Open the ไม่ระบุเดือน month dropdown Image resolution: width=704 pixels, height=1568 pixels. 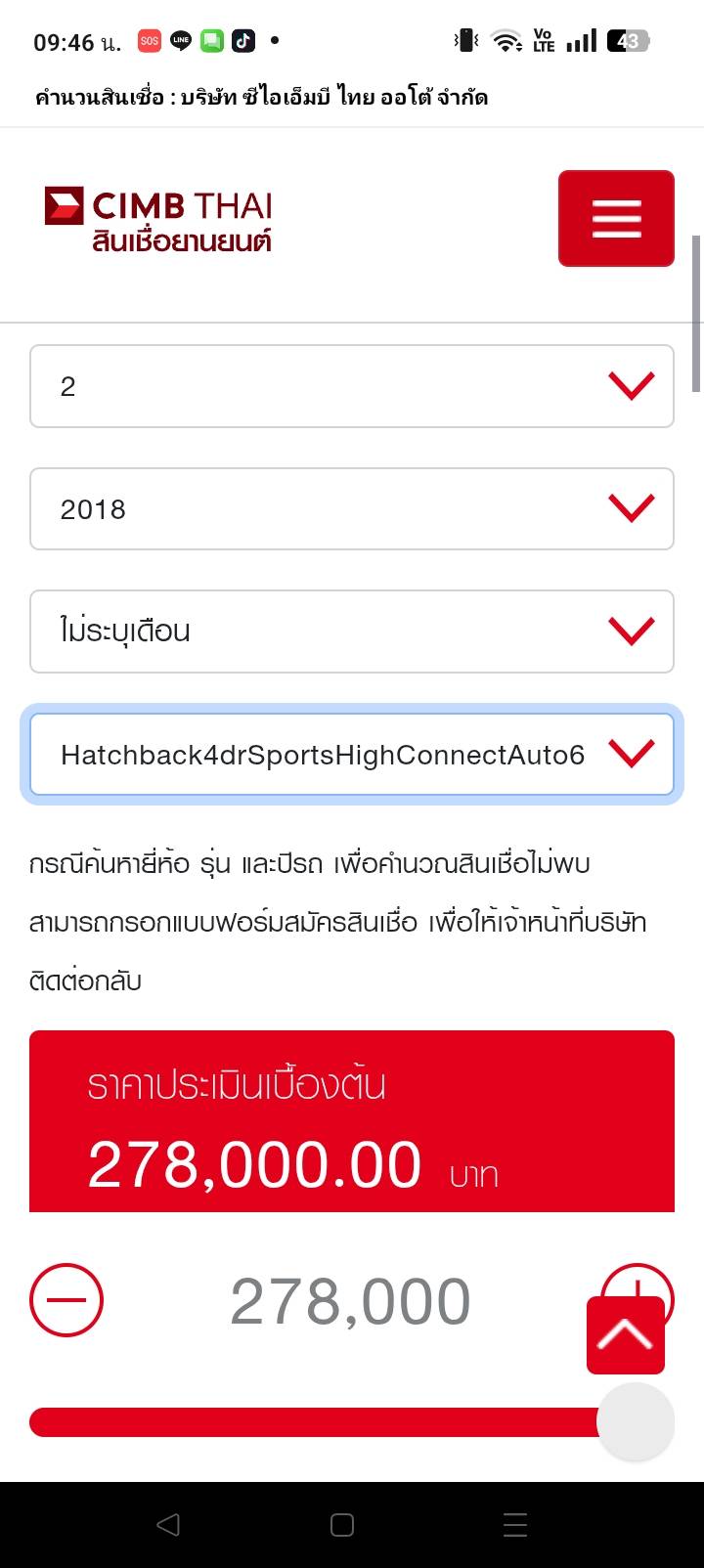pos(352,632)
